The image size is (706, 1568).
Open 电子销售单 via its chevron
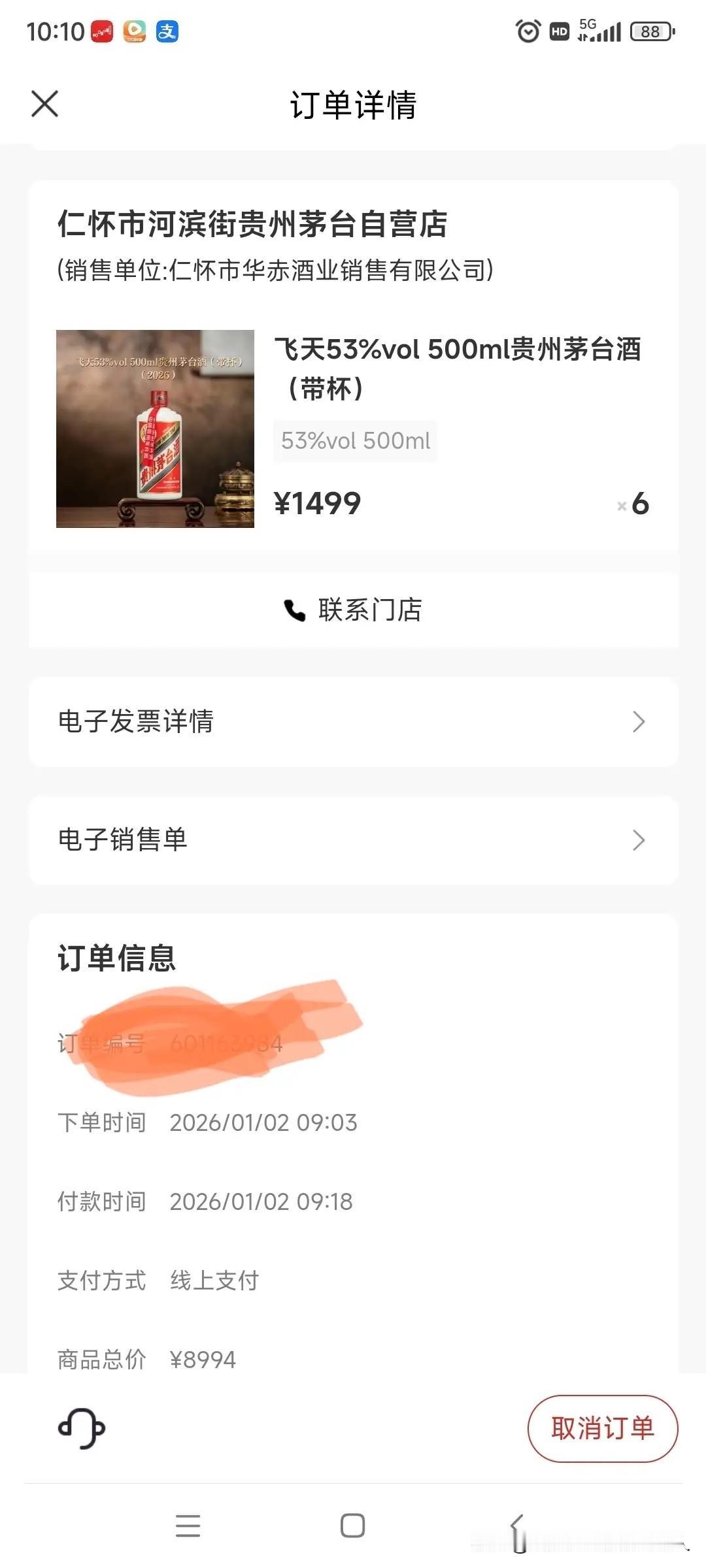(x=637, y=841)
